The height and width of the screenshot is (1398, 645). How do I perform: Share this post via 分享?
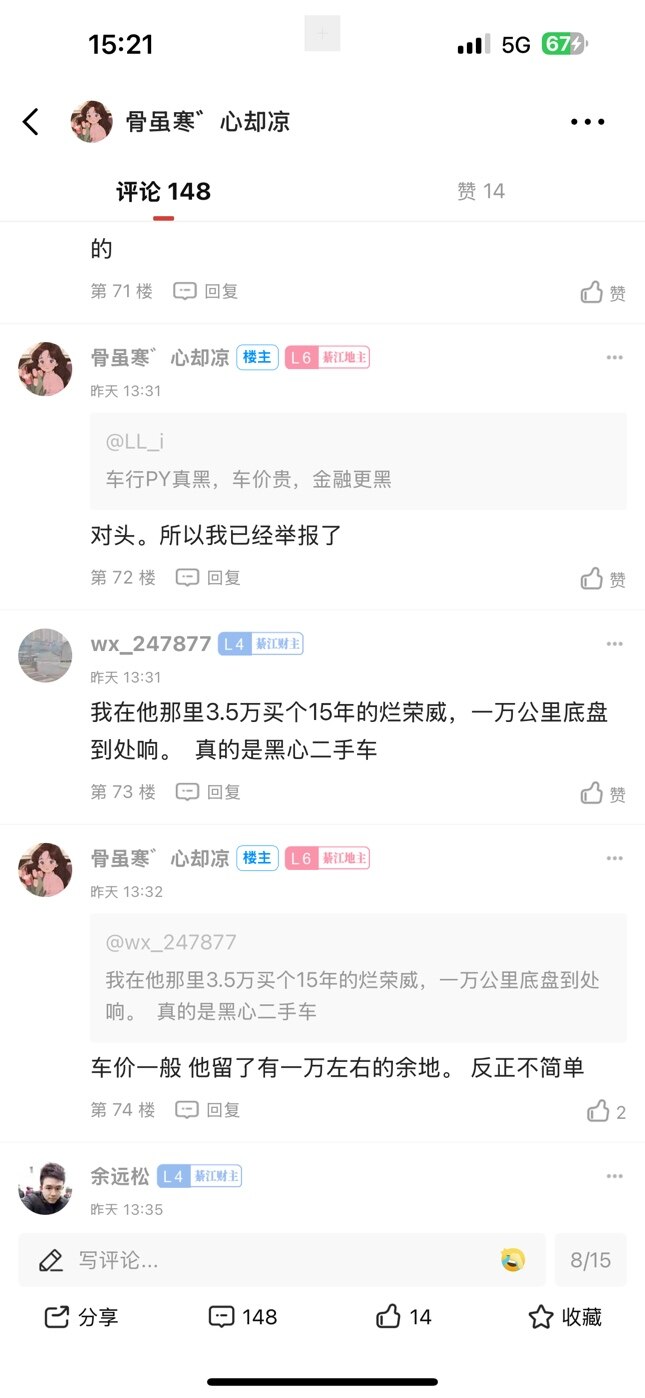click(x=82, y=1317)
